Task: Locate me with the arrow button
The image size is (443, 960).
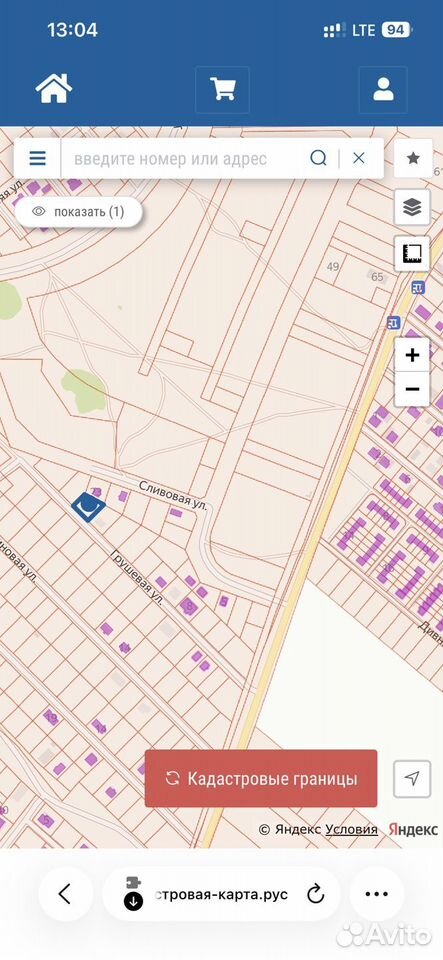Action: point(412,779)
